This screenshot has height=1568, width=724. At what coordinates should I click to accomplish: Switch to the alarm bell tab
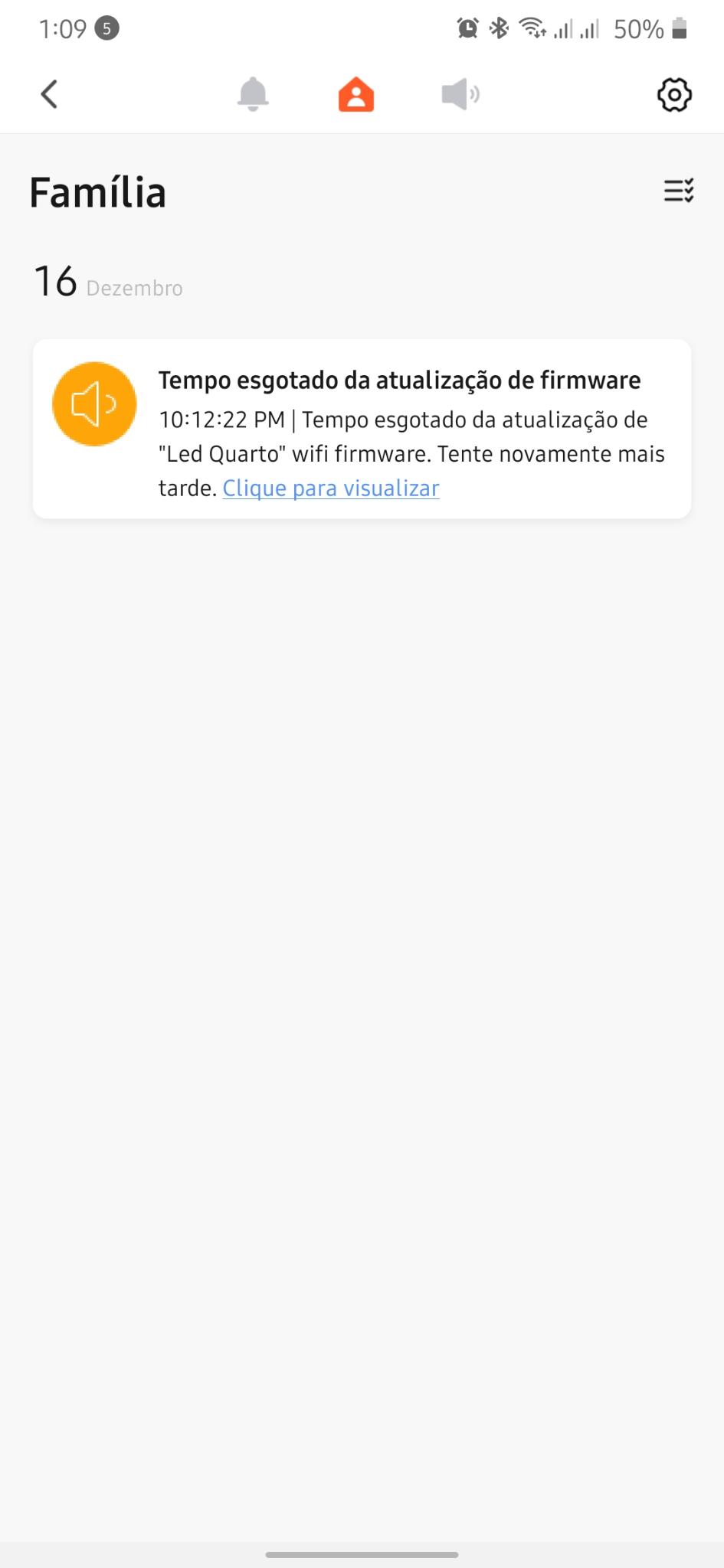point(253,95)
